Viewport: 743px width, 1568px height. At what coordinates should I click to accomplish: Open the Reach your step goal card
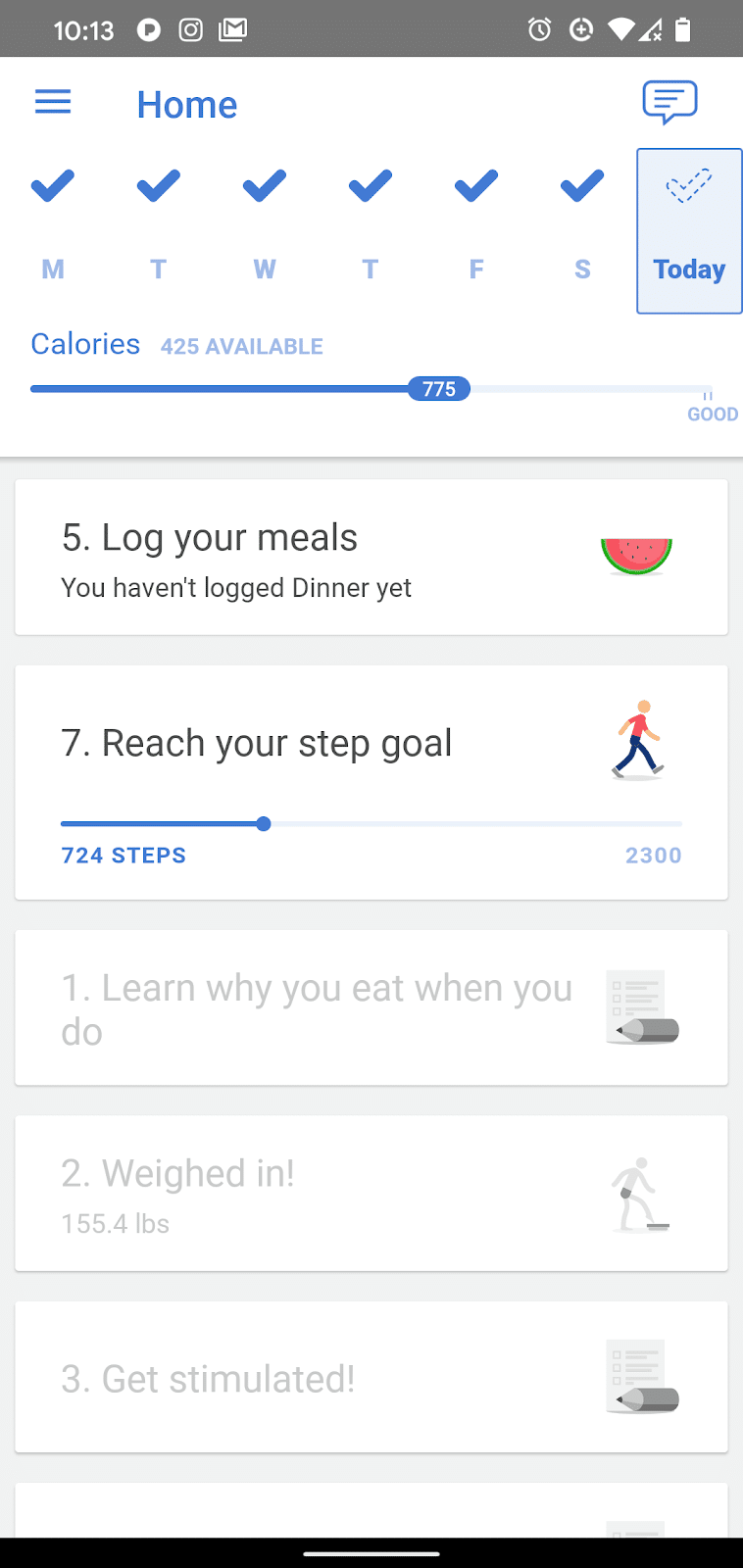click(x=371, y=783)
